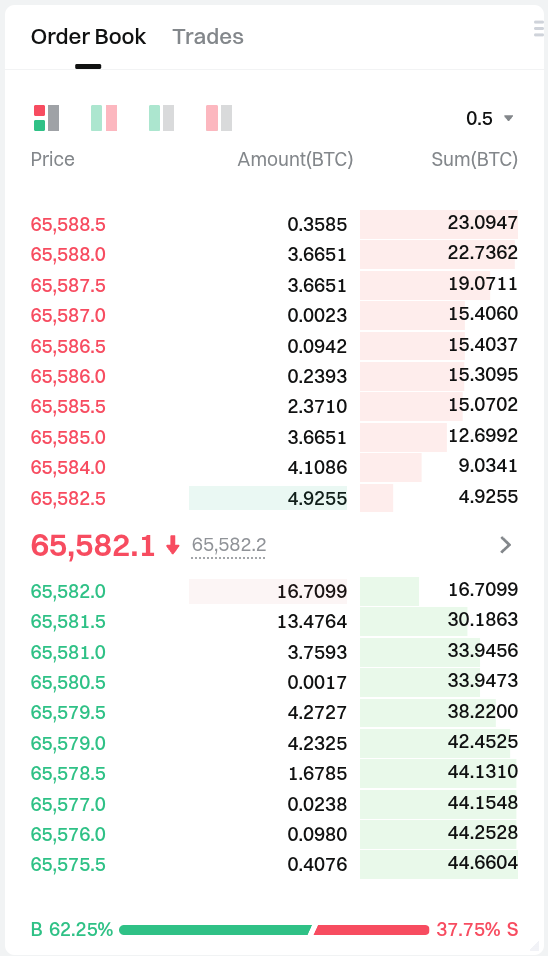
Task: Pick ask price 65,582.5 row
Action: (274, 498)
